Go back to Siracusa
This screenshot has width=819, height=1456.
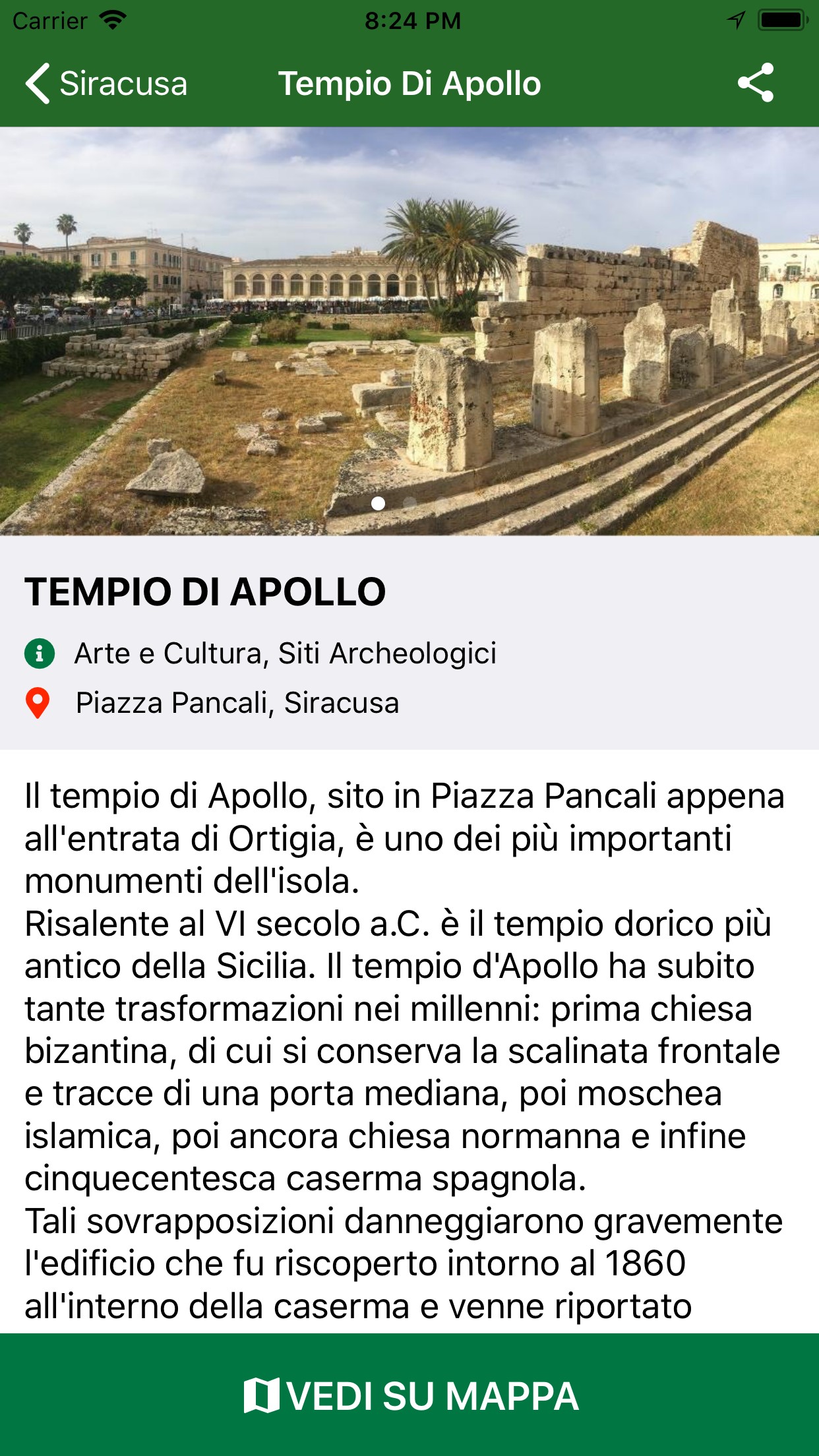(x=106, y=84)
